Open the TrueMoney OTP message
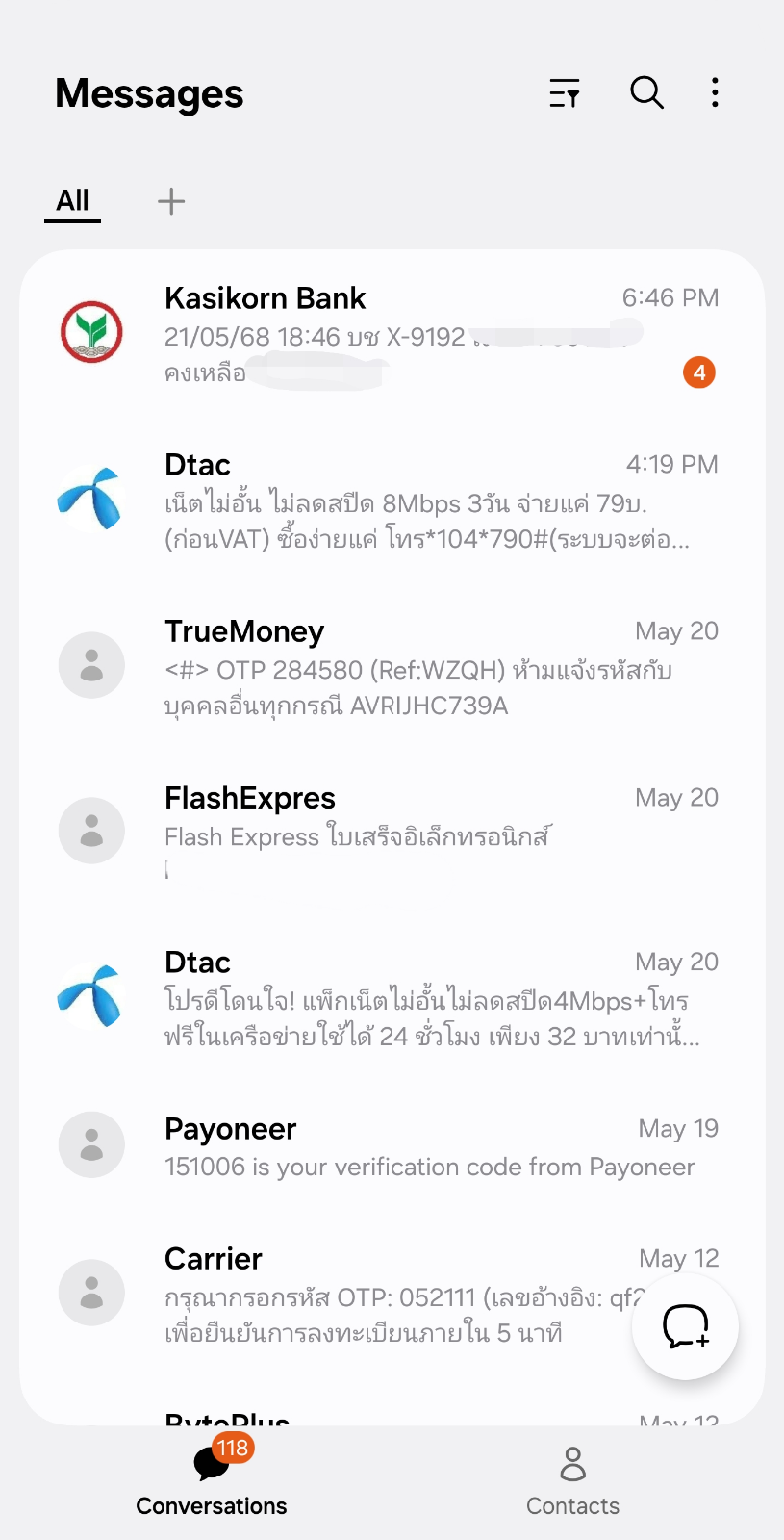 392,666
